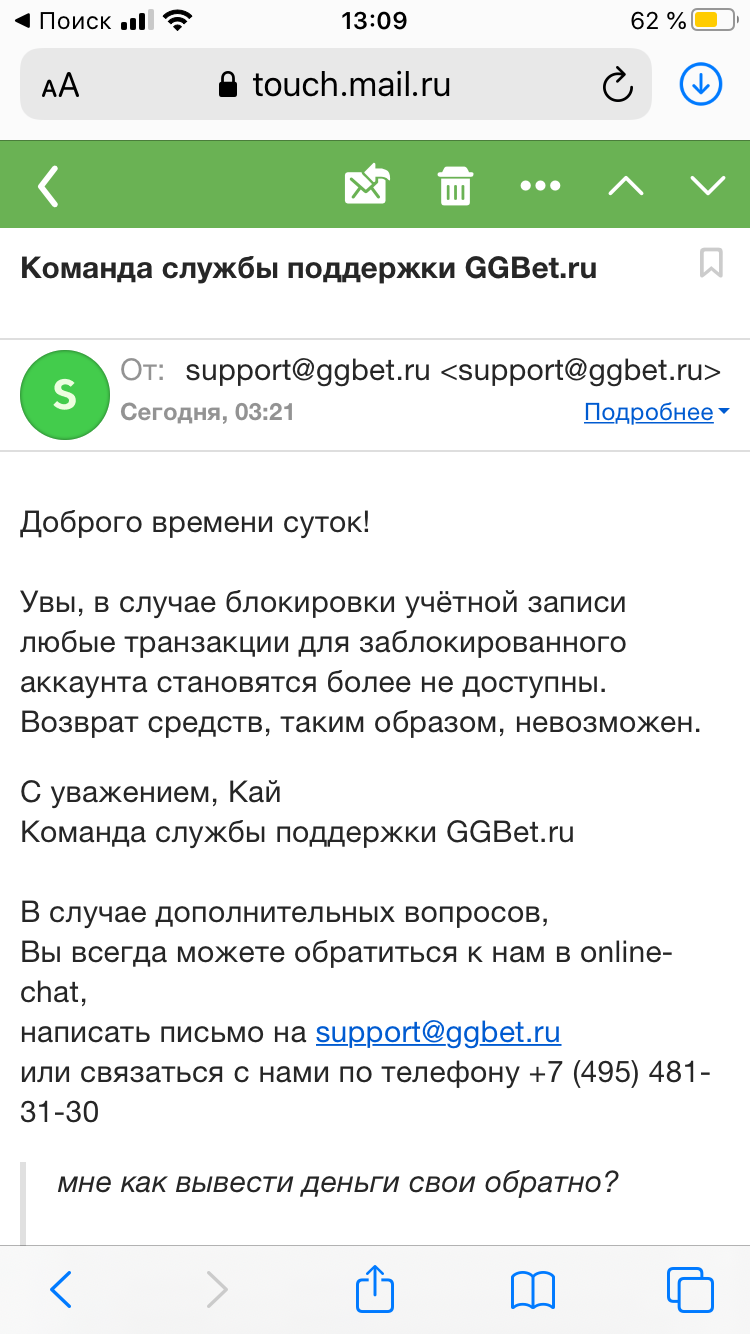The width and height of the screenshot is (750, 1334).
Task: Open Safari bookmarks
Action: point(532,1290)
